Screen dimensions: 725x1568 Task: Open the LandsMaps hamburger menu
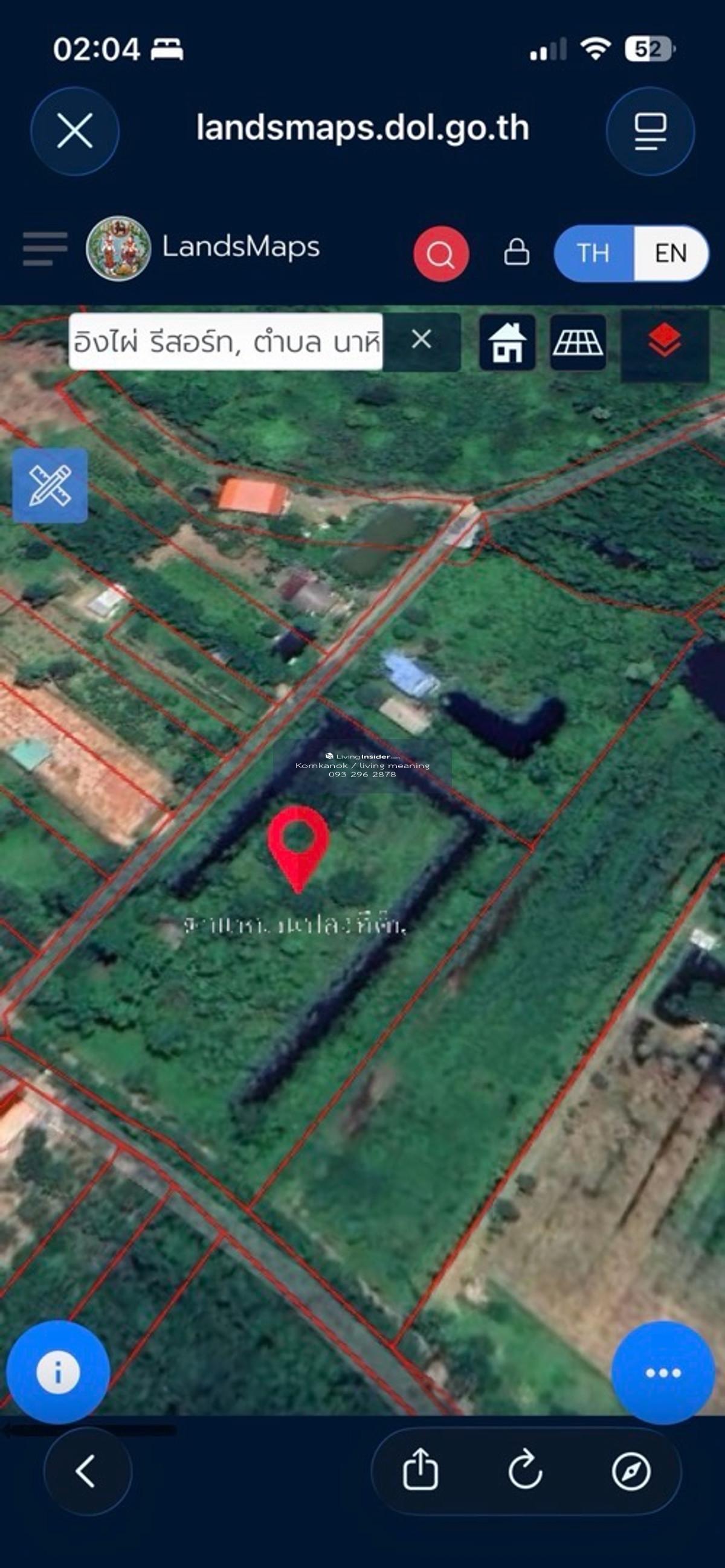[45, 249]
